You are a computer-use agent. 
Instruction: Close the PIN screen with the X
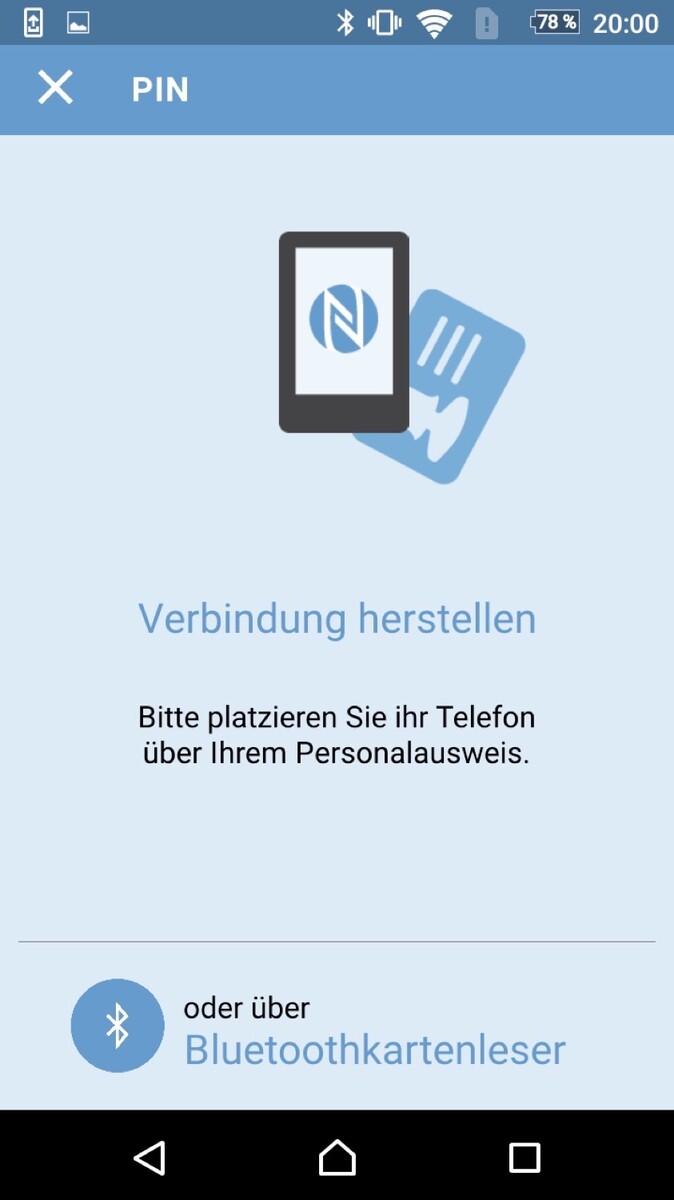click(x=55, y=88)
